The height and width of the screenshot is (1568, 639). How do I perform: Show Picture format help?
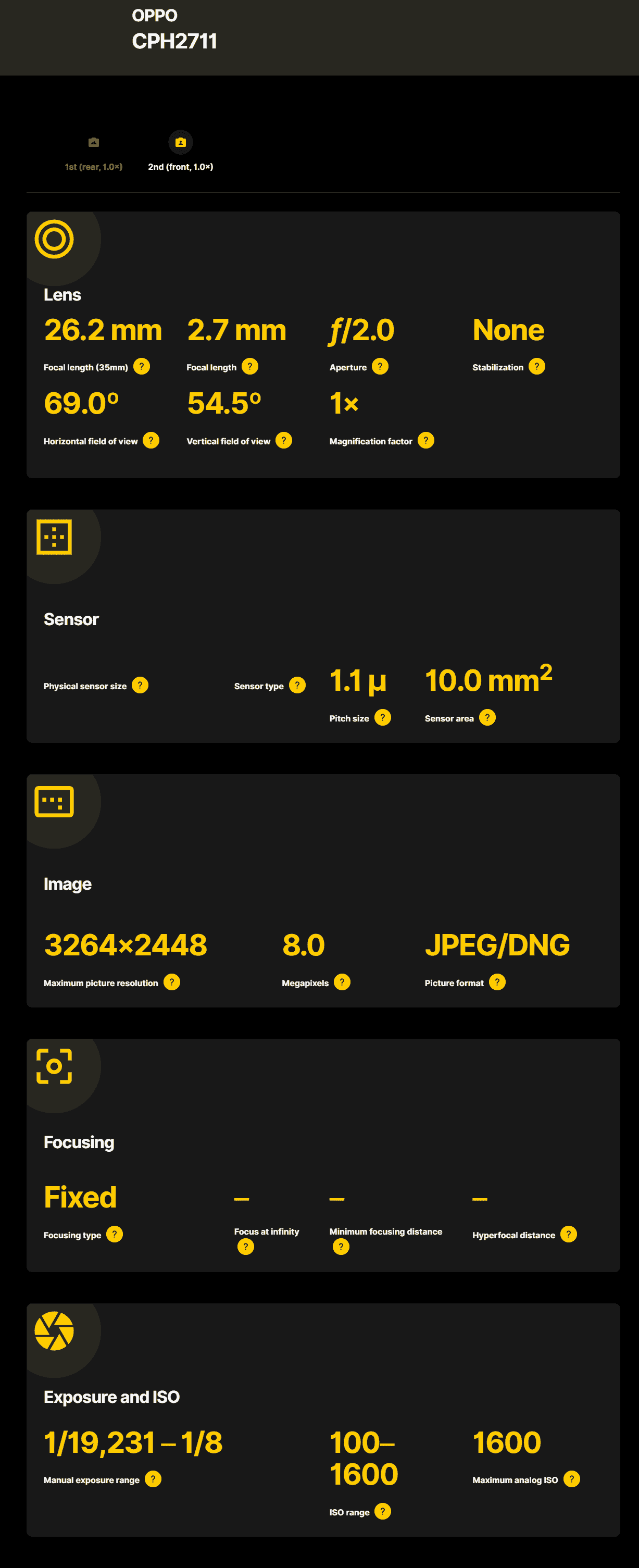pos(497,982)
